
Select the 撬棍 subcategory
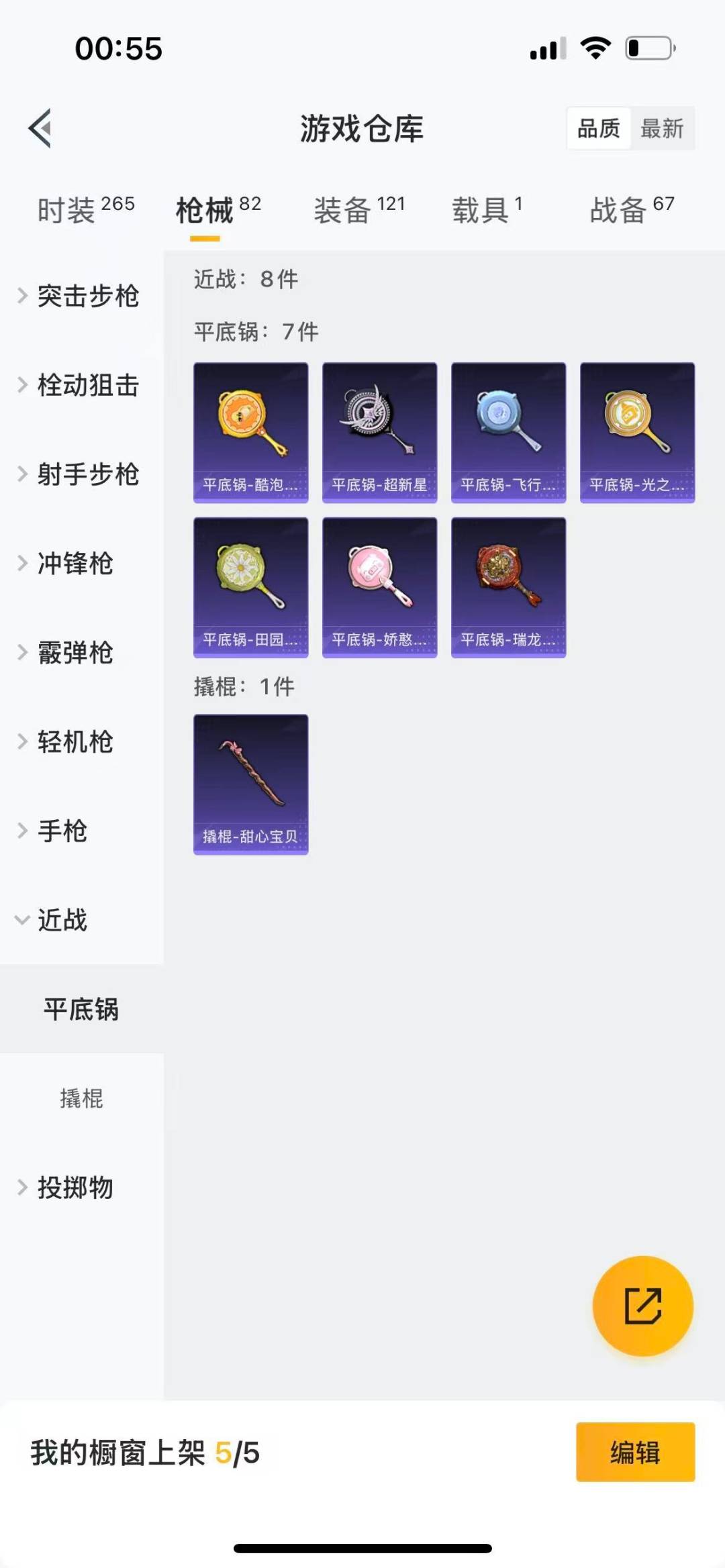tap(81, 1098)
